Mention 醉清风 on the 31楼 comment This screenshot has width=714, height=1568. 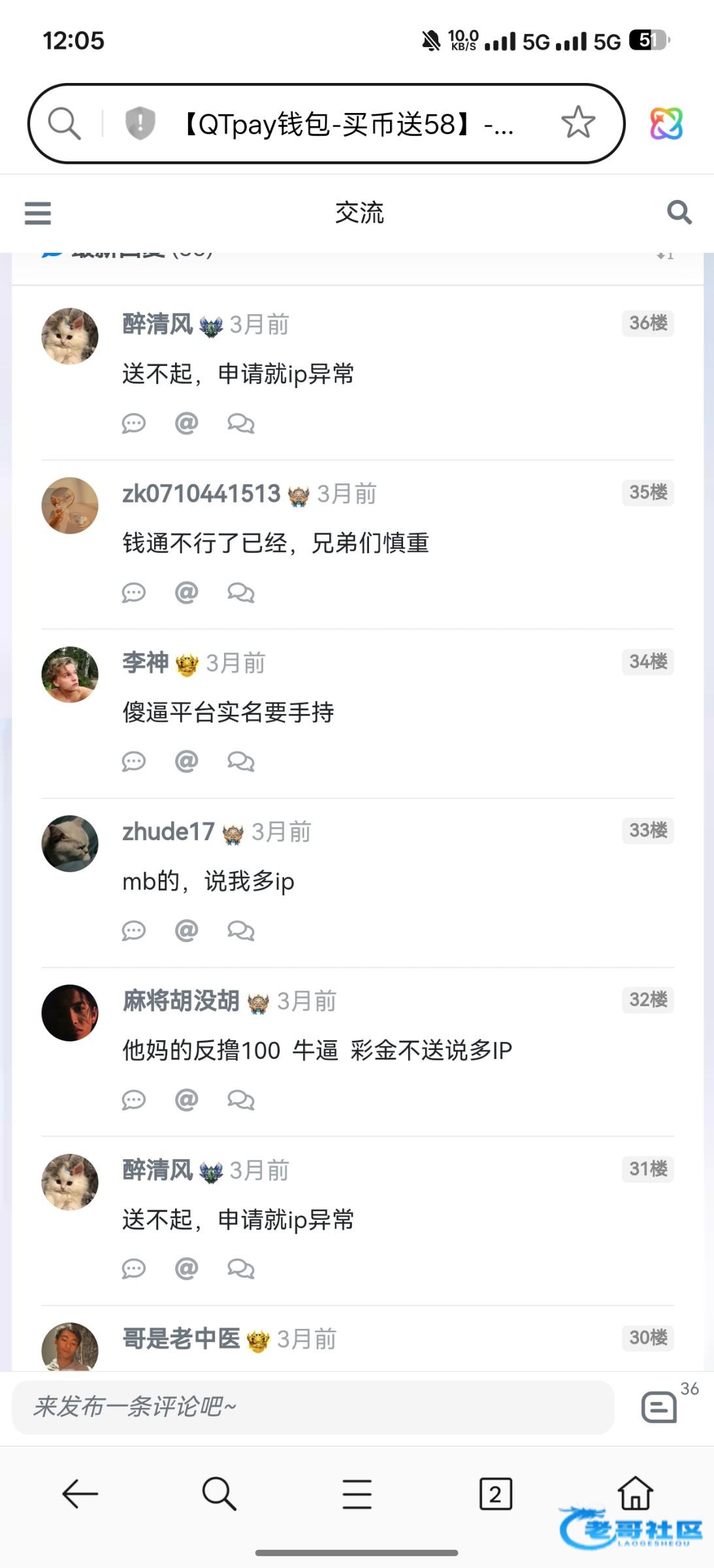pos(186,1269)
